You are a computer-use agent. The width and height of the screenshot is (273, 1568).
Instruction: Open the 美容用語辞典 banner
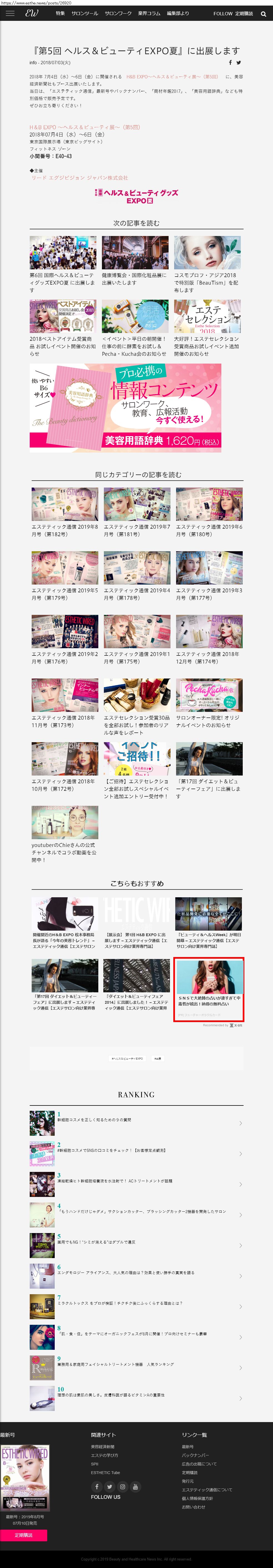pyautogui.click(x=125, y=408)
